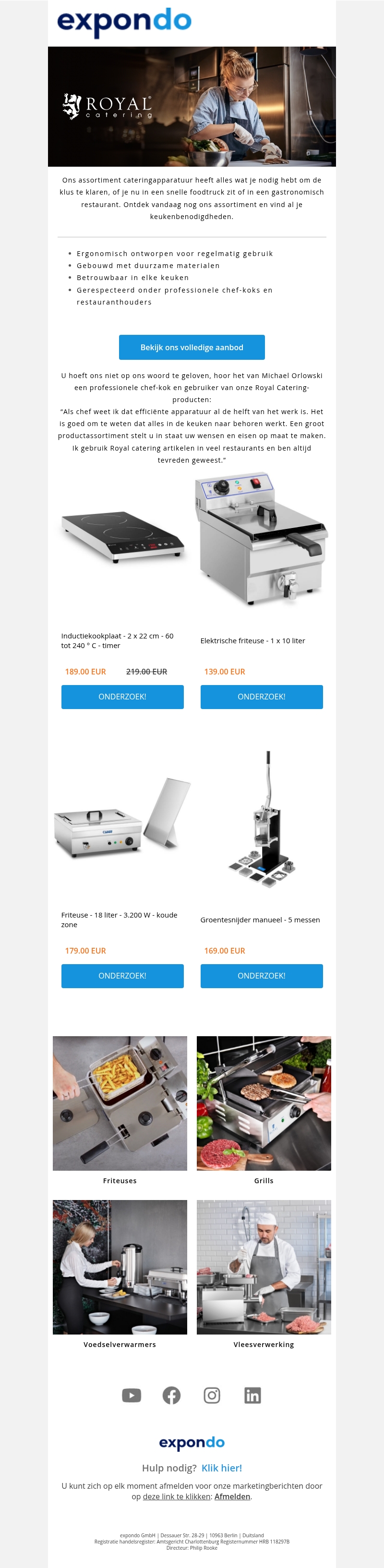Open the Royal Catering banner image
The height and width of the screenshot is (1568, 384).
tap(192, 107)
